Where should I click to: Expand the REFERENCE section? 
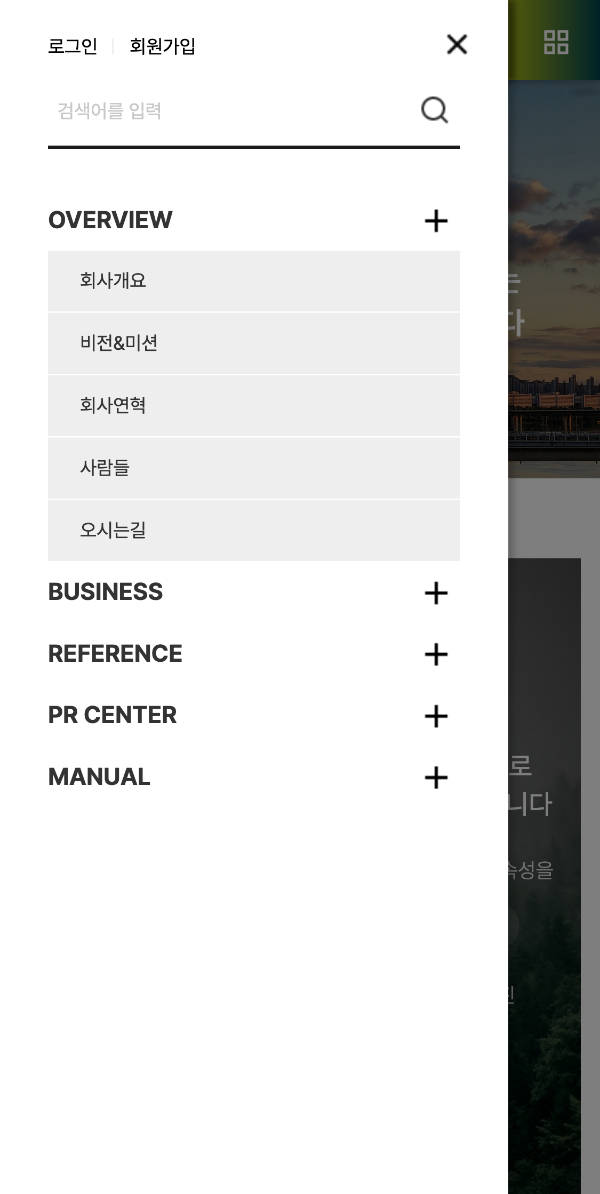click(x=436, y=654)
